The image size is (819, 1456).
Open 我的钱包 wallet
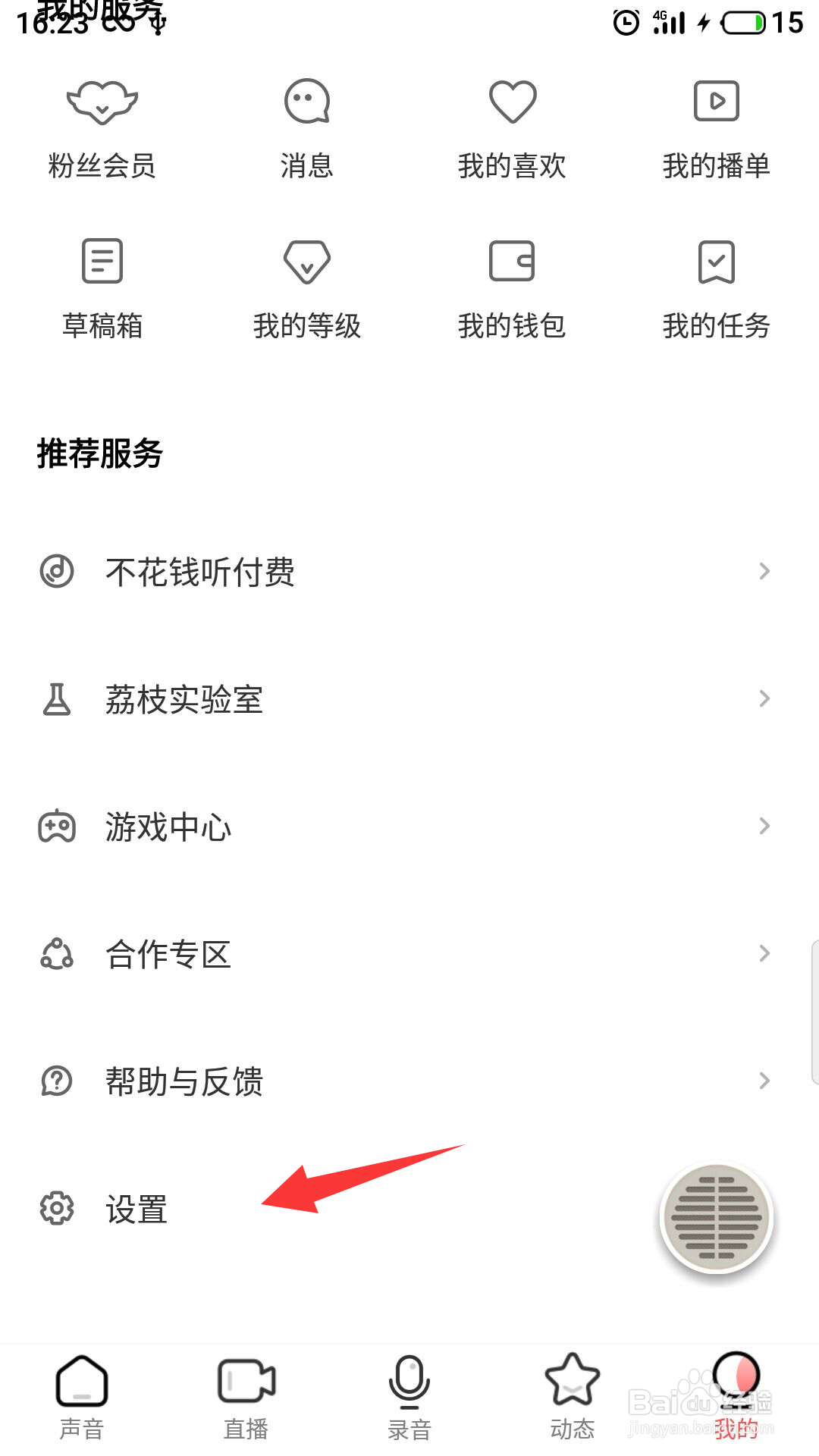(512, 288)
